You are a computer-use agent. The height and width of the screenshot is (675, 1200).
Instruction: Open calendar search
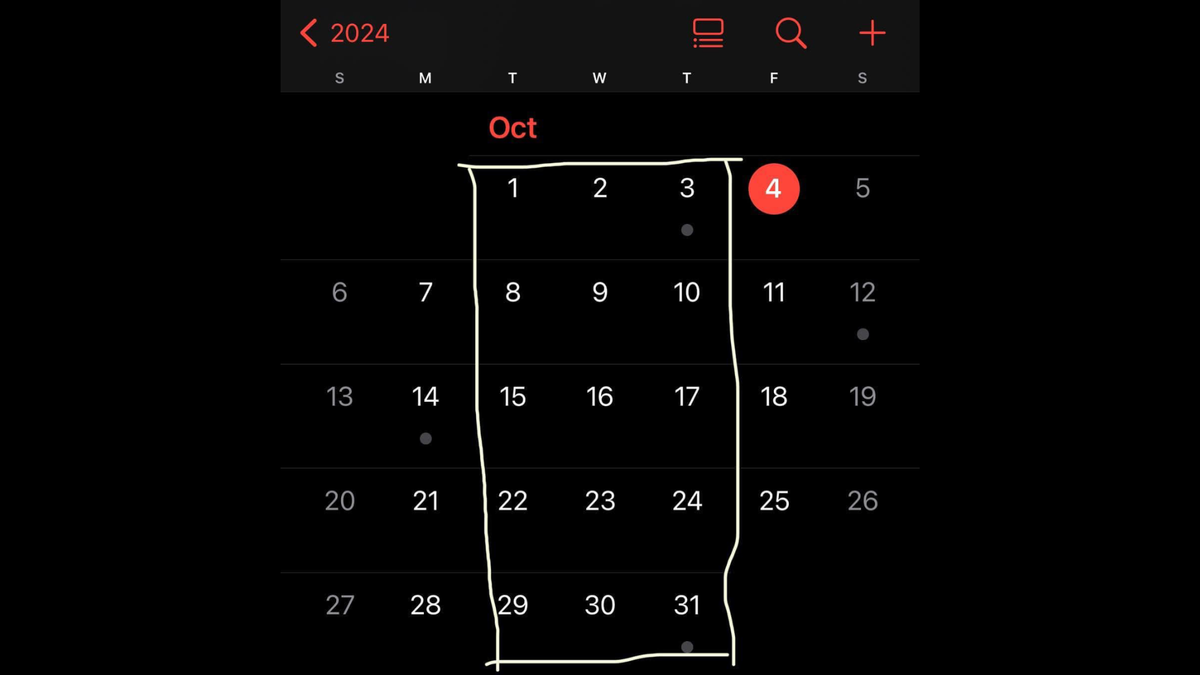(x=790, y=33)
